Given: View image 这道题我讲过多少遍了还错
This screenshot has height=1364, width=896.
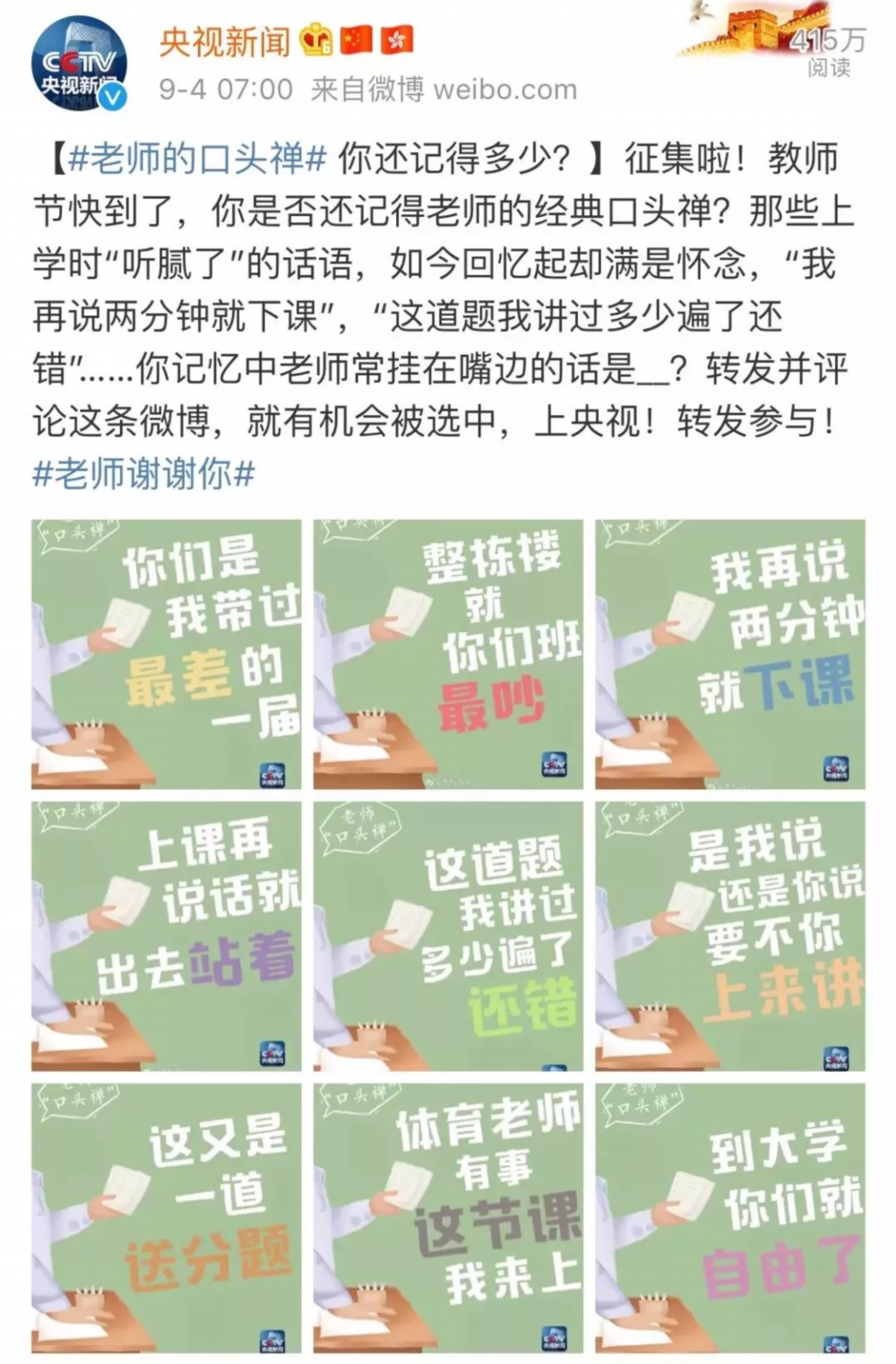Looking at the screenshot, I should (x=448, y=937).
